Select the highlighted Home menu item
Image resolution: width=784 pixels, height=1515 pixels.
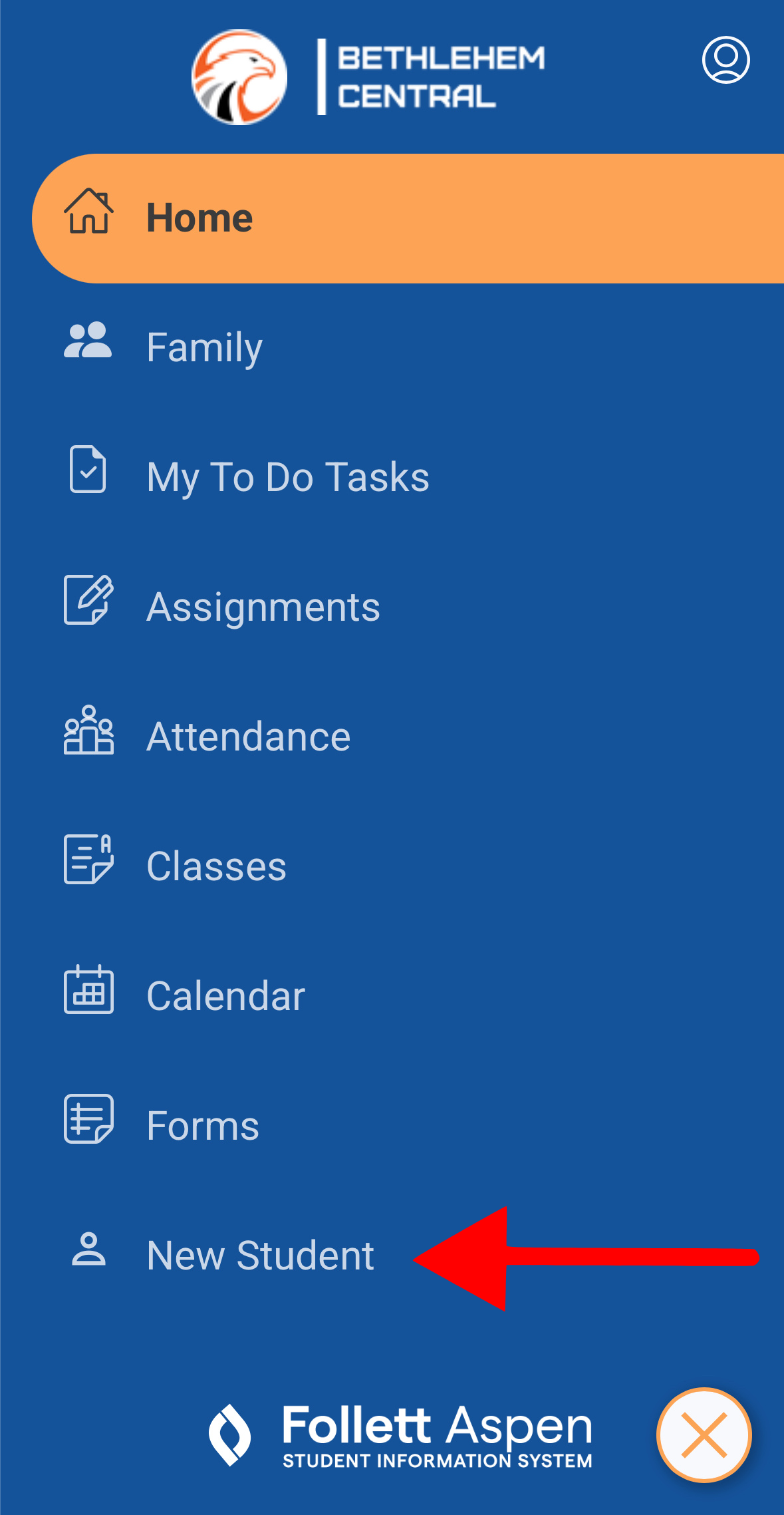point(199,217)
